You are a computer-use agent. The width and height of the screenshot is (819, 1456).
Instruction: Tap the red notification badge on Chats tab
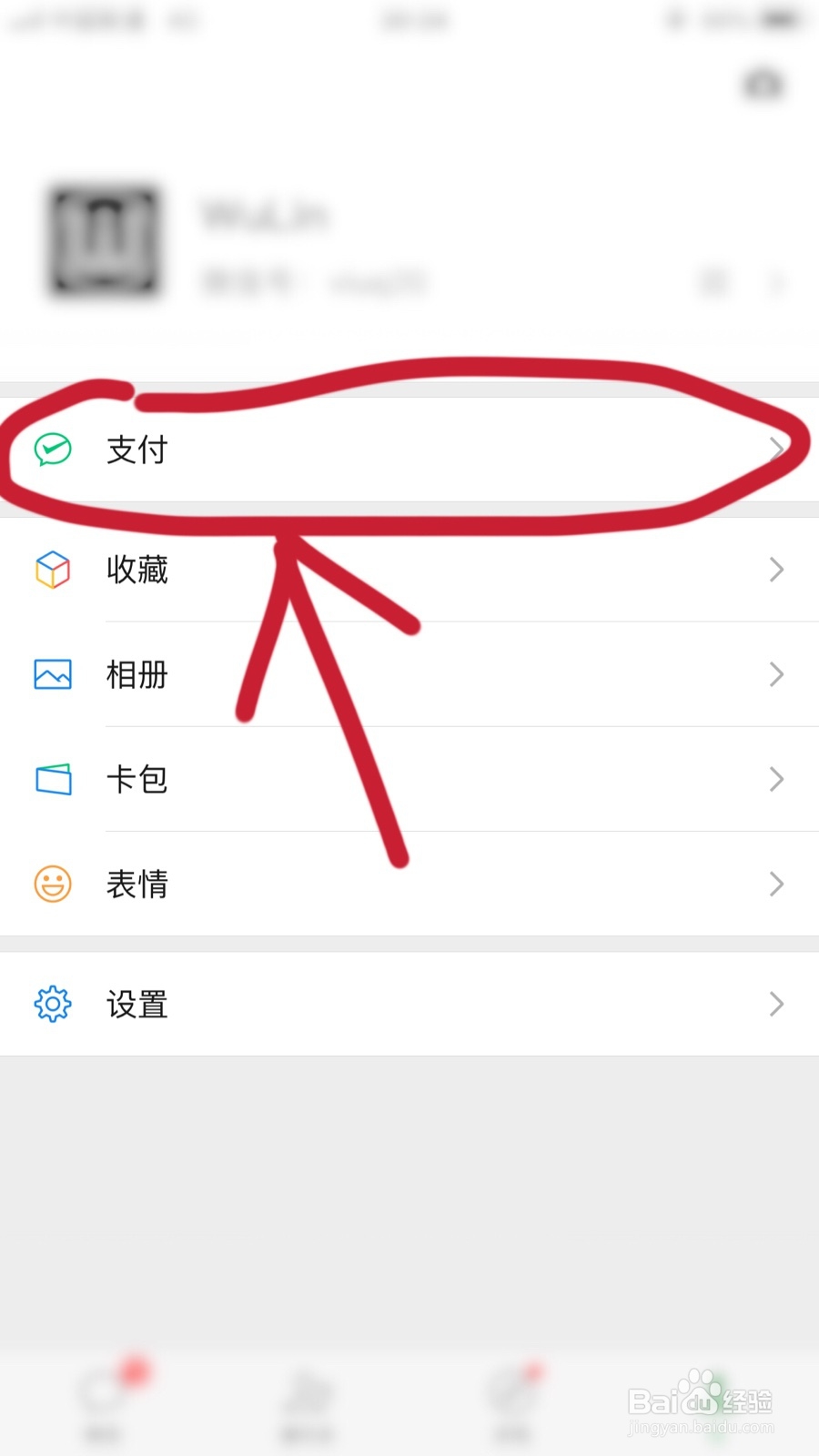click(x=135, y=1372)
